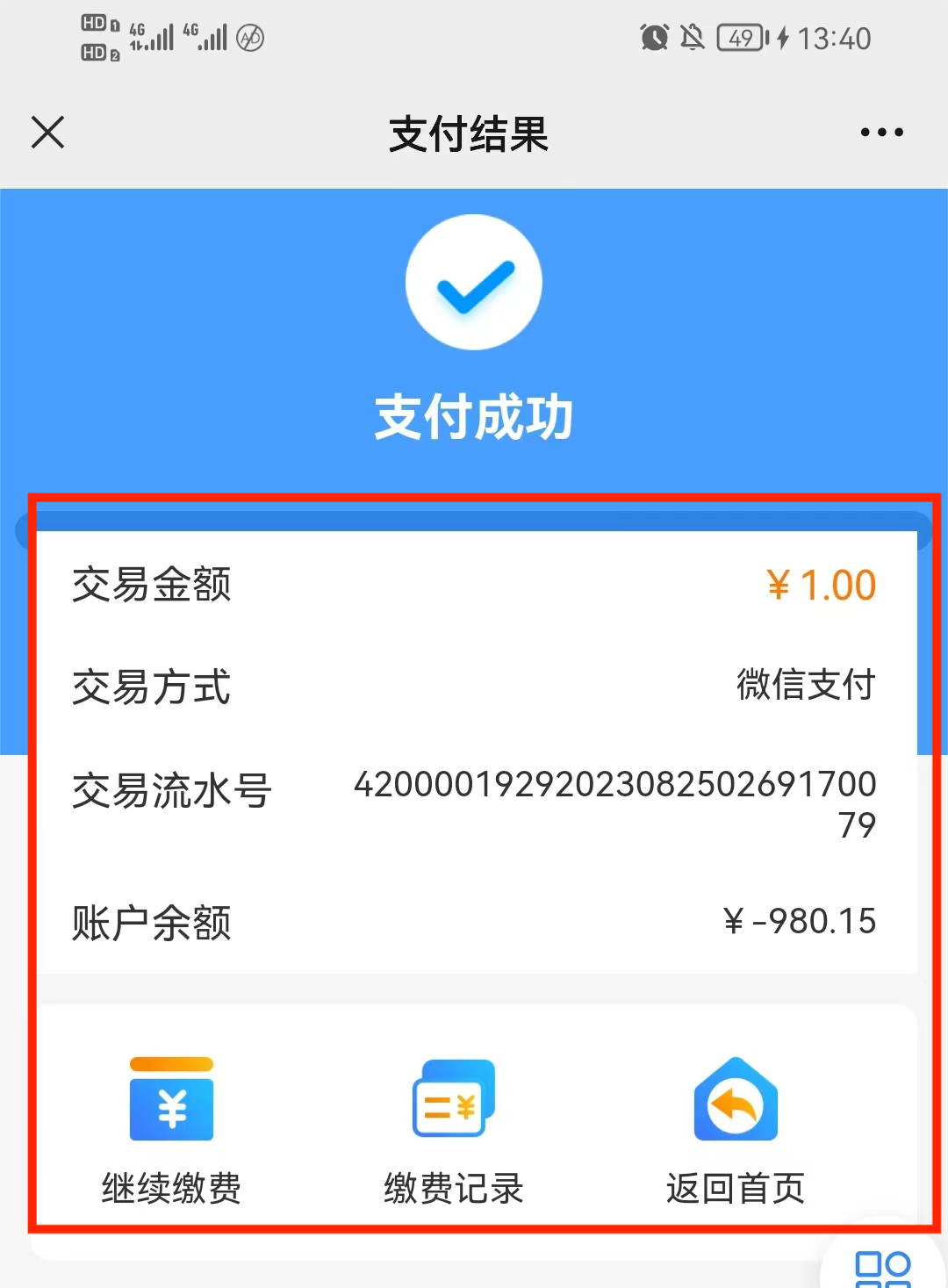Screen dimensions: 948x1288
Task: Tap 继续缴费 label to pay again
Action: 170,1188
